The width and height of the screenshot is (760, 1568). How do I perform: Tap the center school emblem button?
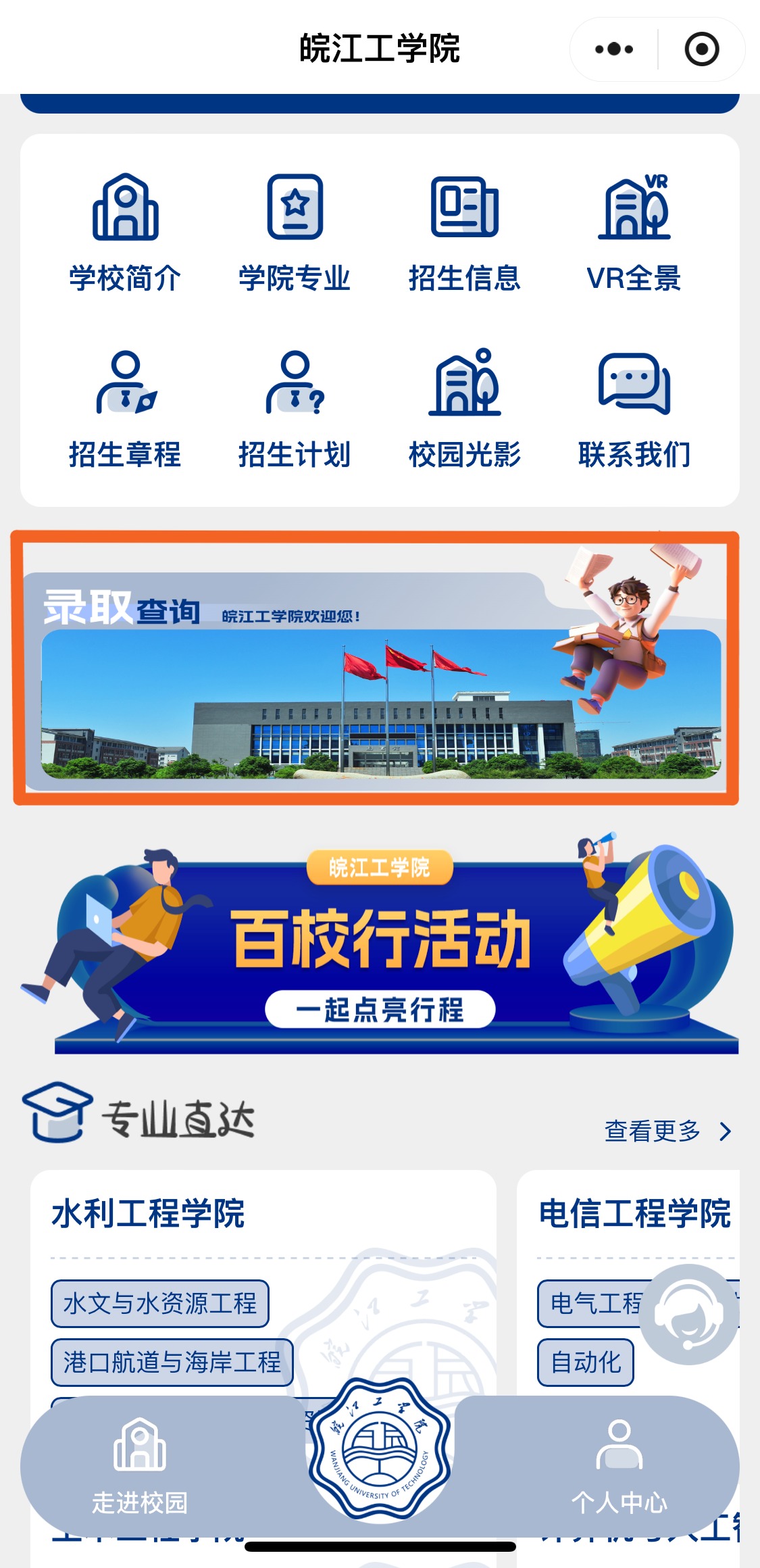coord(380,1450)
